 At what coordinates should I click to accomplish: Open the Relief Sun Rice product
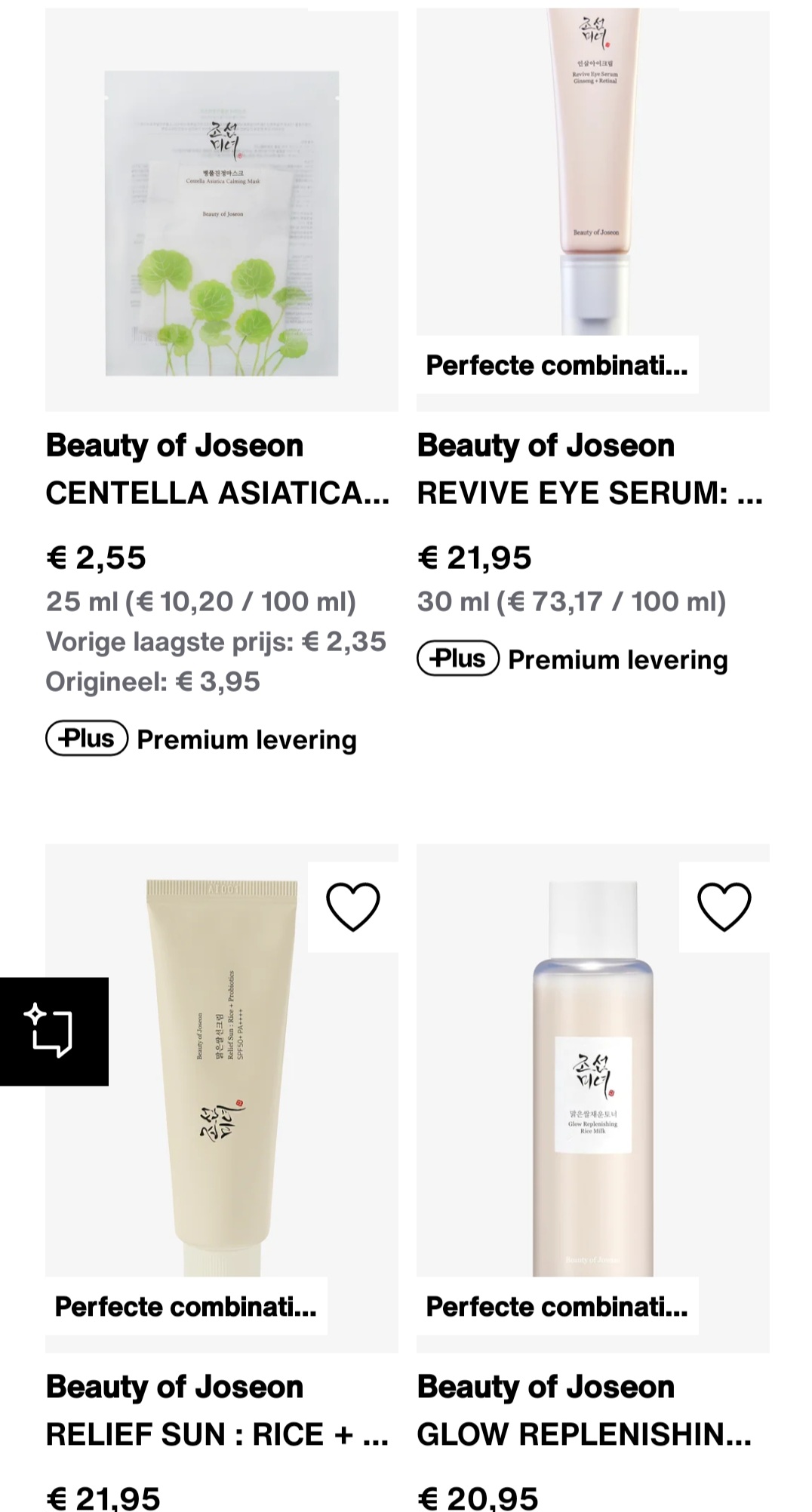point(221,1079)
